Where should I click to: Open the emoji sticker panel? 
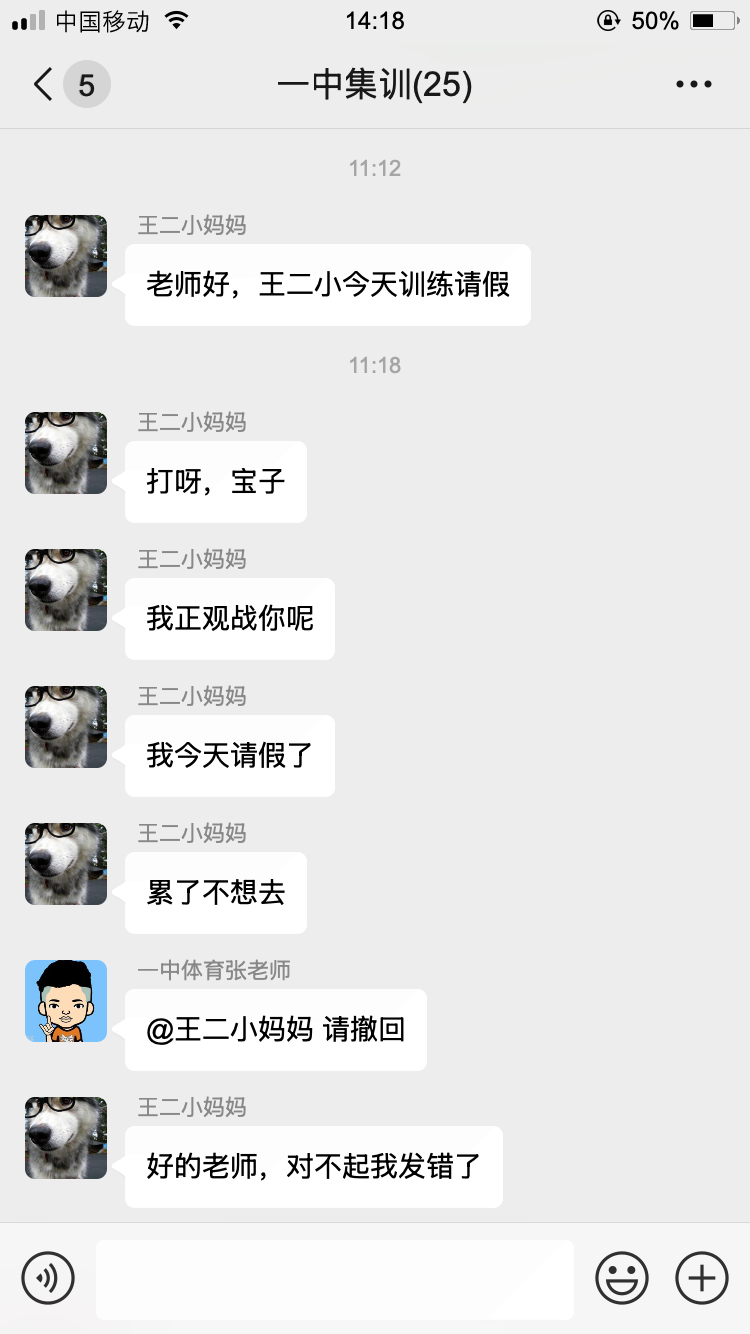click(x=622, y=1278)
